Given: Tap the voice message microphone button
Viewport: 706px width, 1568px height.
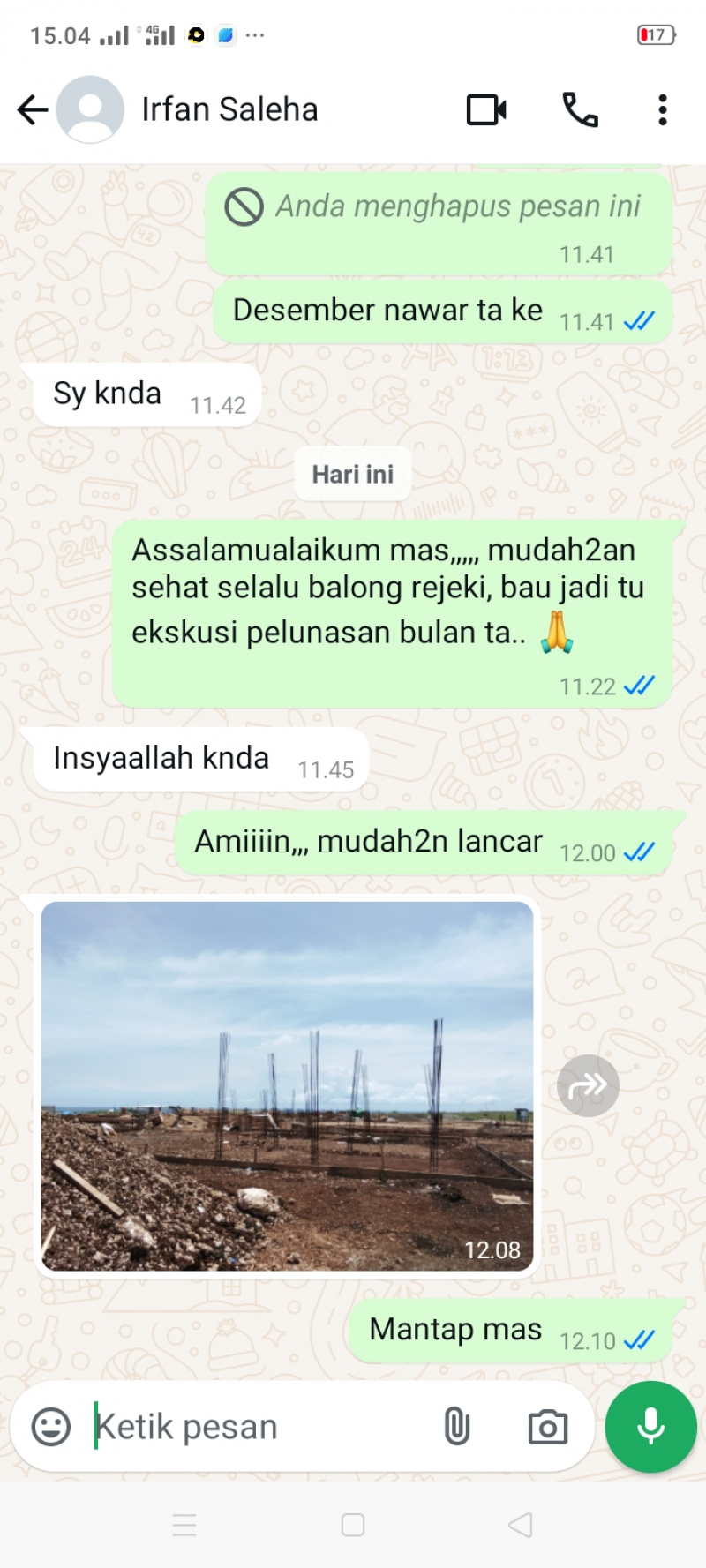Looking at the screenshot, I should pyautogui.click(x=650, y=1427).
